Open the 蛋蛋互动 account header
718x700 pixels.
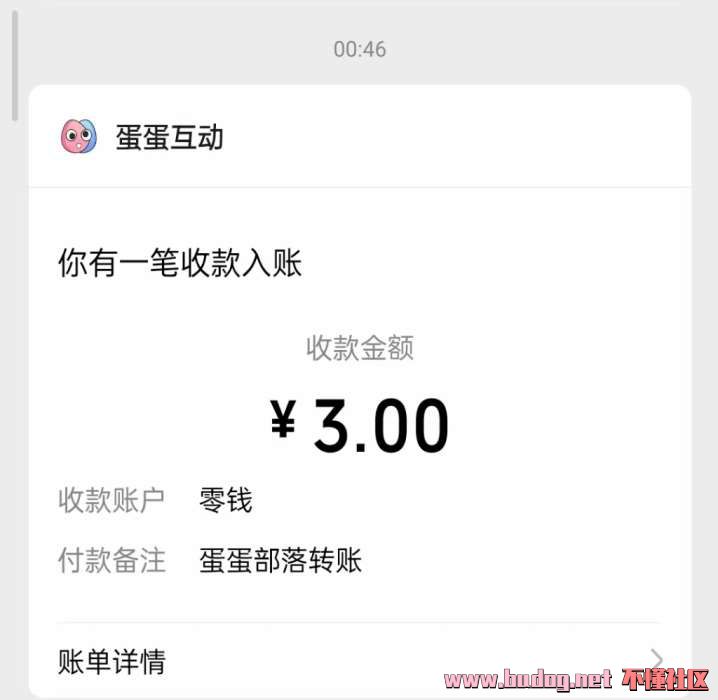click(169, 136)
